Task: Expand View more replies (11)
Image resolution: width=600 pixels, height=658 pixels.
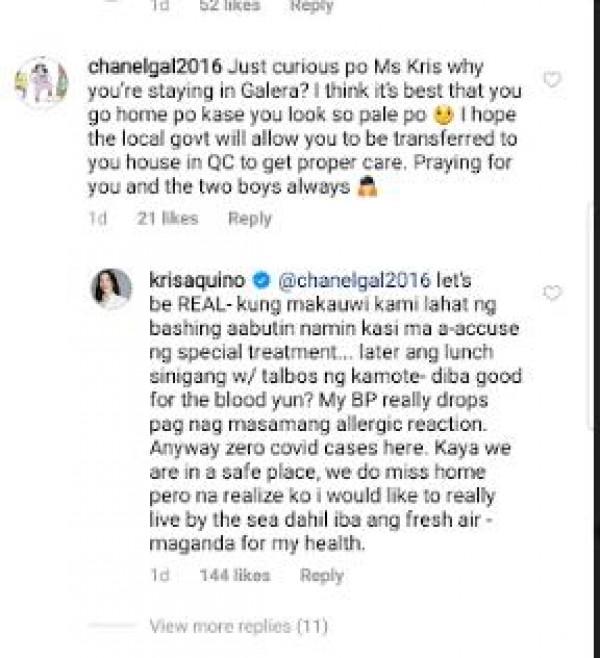Action: (x=237, y=627)
